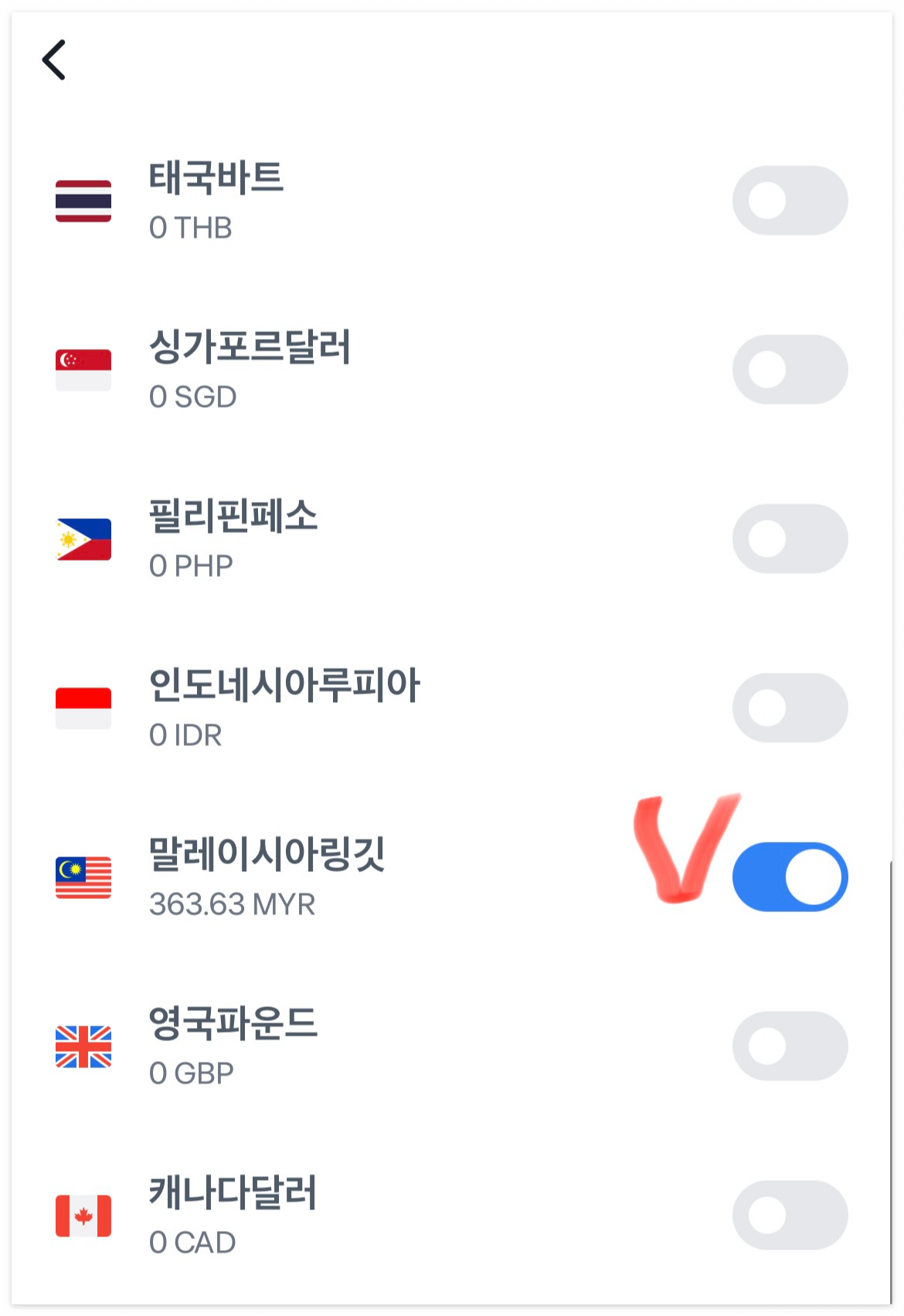
Task: Click the Philippines flag icon
Action: (81, 538)
